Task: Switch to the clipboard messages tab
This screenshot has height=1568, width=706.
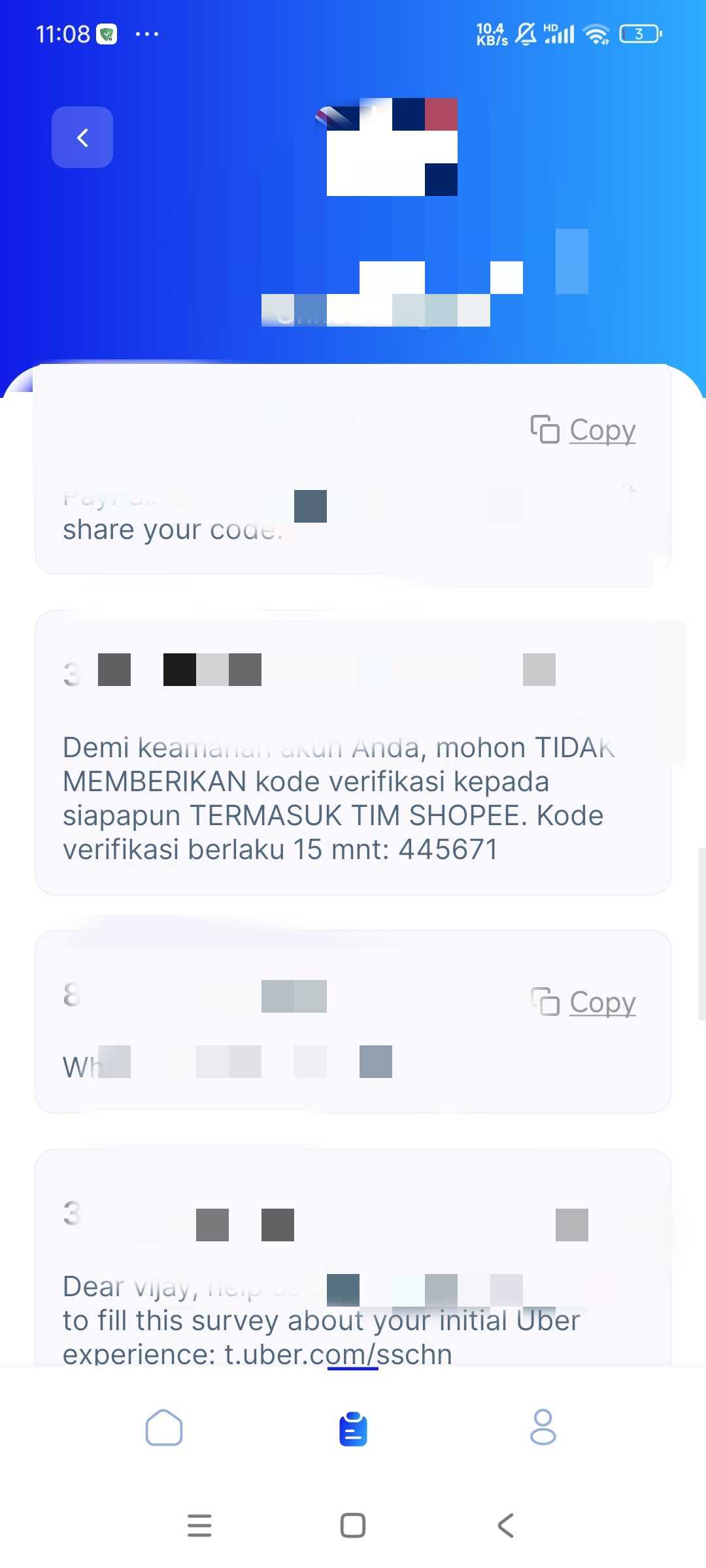Action: coord(353,1429)
